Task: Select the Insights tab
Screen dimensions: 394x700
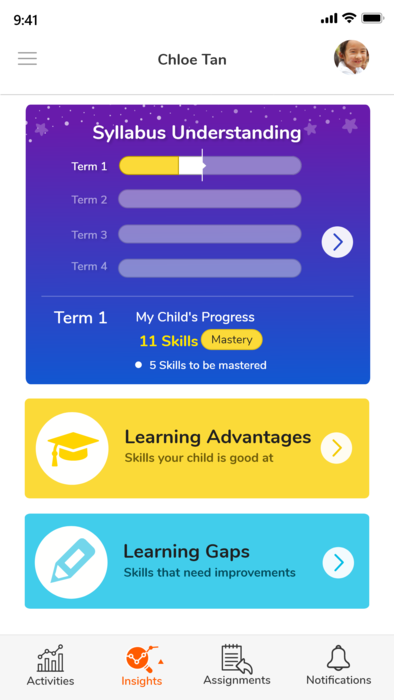Action: [x=142, y=666]
